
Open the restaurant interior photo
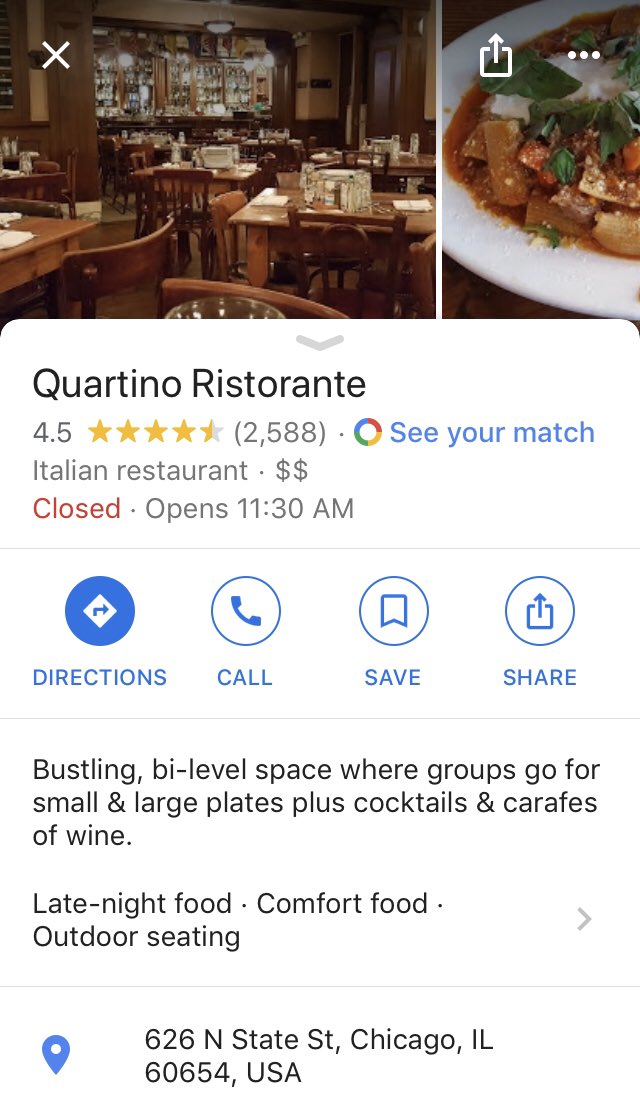[x=220, y=190]
